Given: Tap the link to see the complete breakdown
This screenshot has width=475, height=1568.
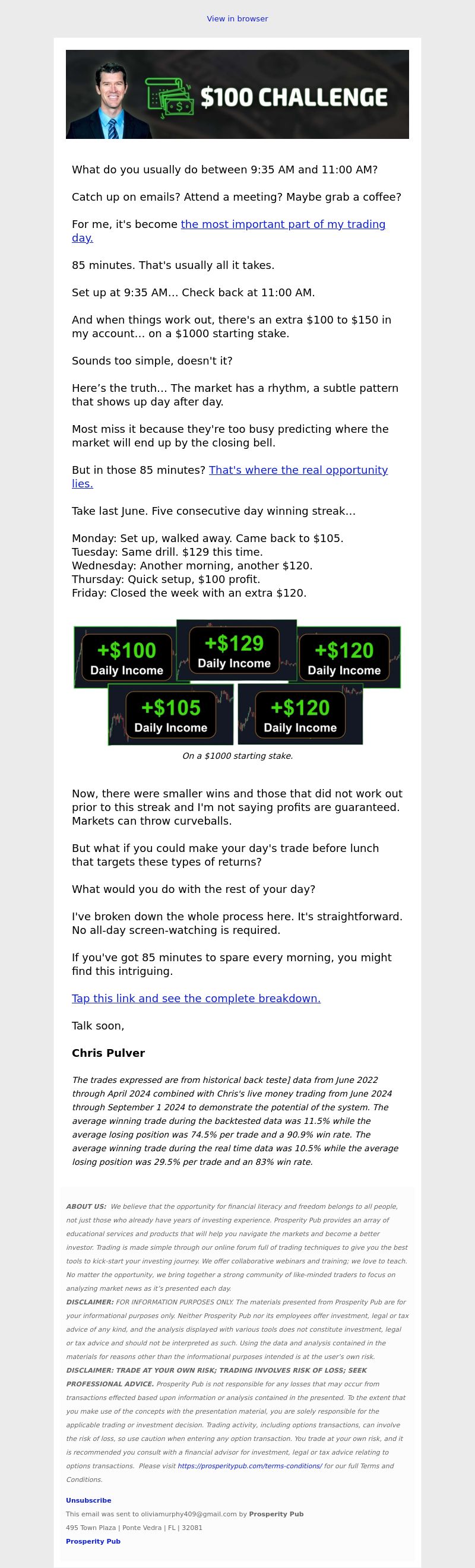Looking at the screenshot, I should 195,998.
